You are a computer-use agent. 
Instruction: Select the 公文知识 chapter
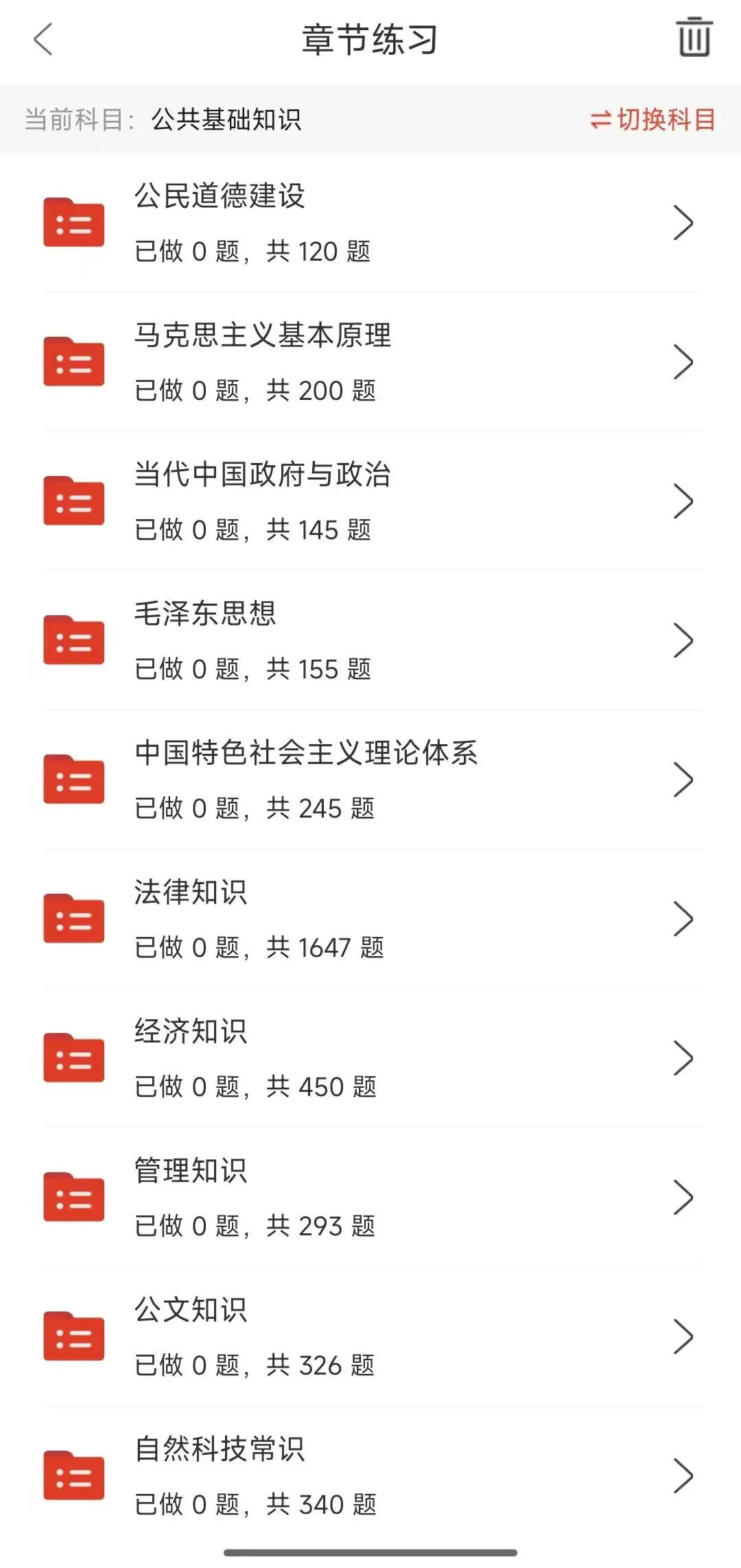point(370,1337)
